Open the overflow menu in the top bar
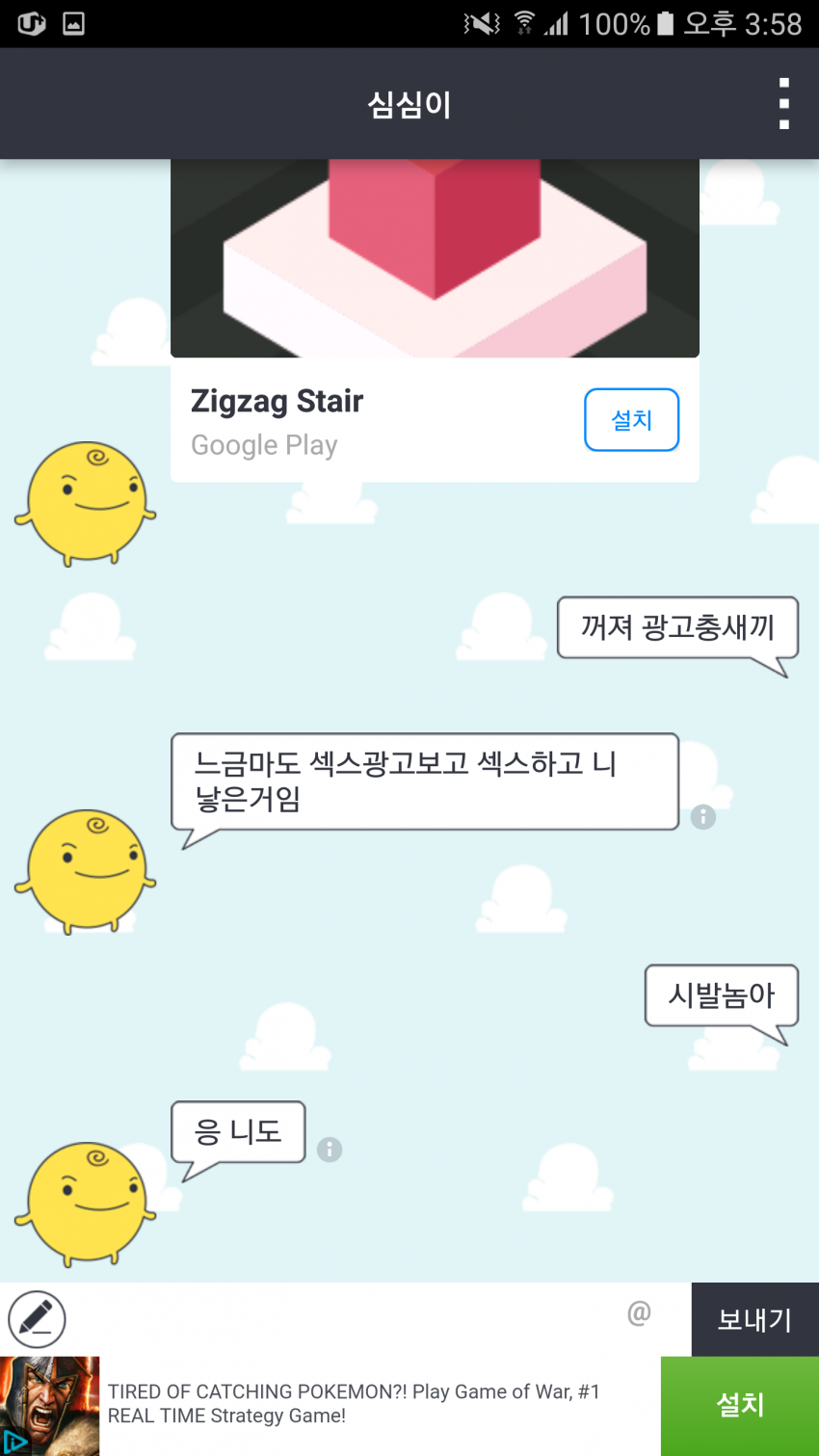 pos(783,104)
